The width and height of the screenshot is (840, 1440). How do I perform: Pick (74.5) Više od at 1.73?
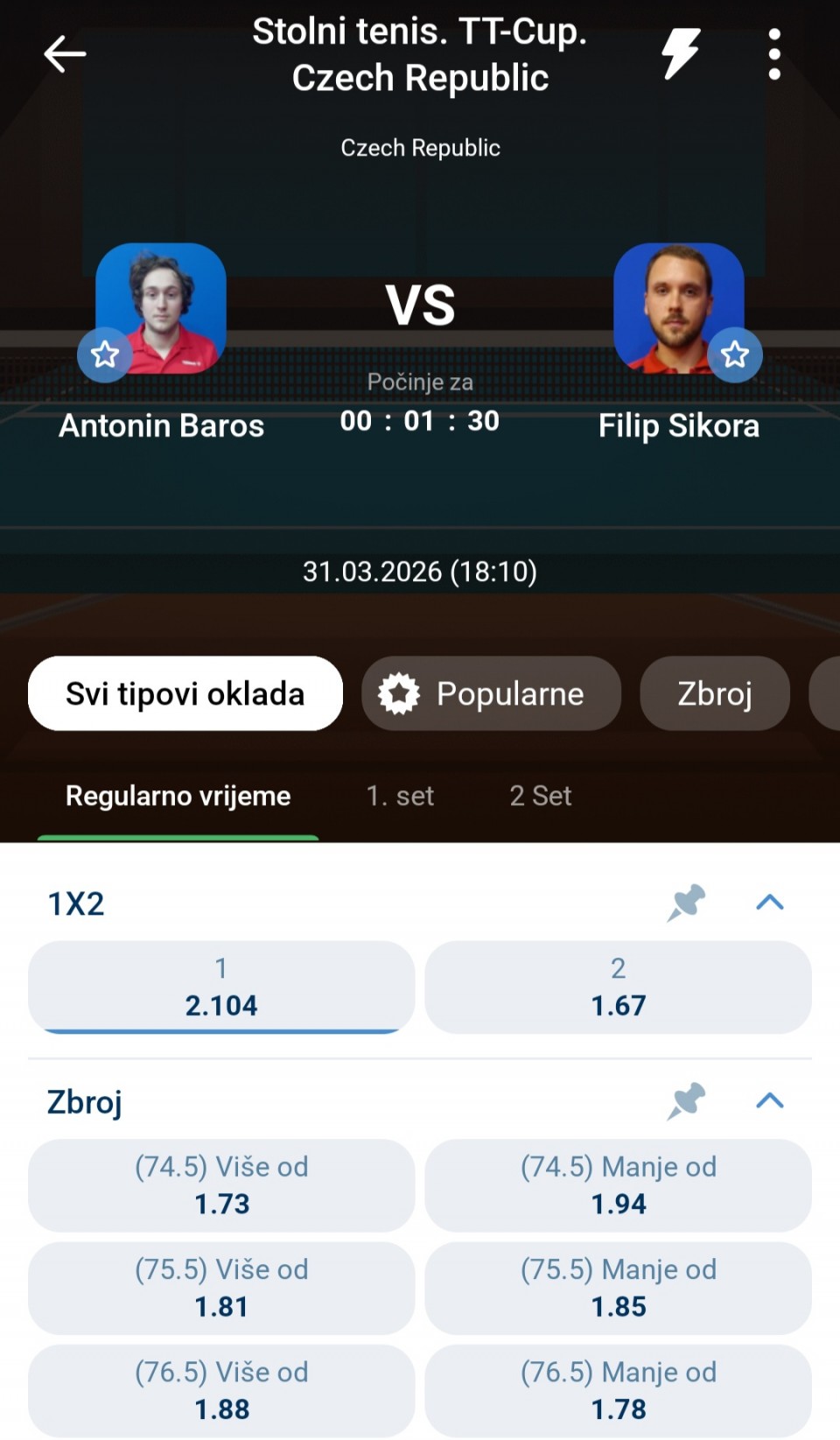tap(221, 1185)
